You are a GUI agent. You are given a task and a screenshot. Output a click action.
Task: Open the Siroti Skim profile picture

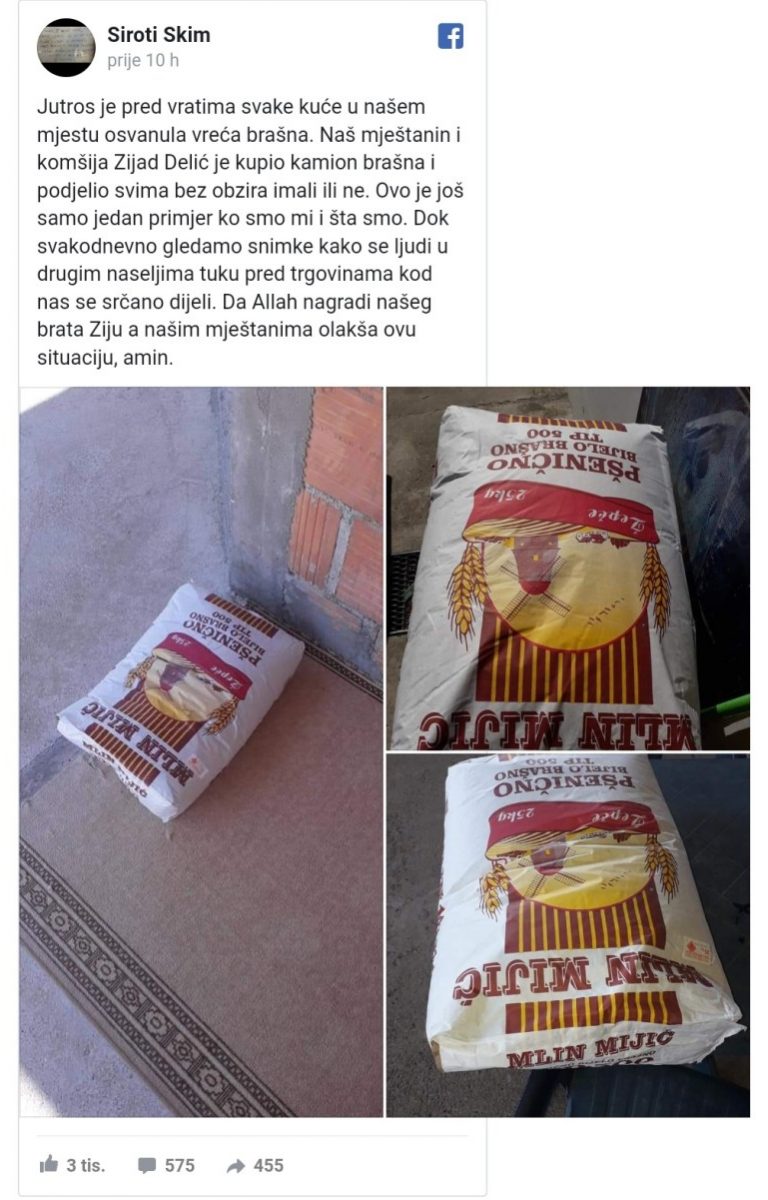point(66,47)
